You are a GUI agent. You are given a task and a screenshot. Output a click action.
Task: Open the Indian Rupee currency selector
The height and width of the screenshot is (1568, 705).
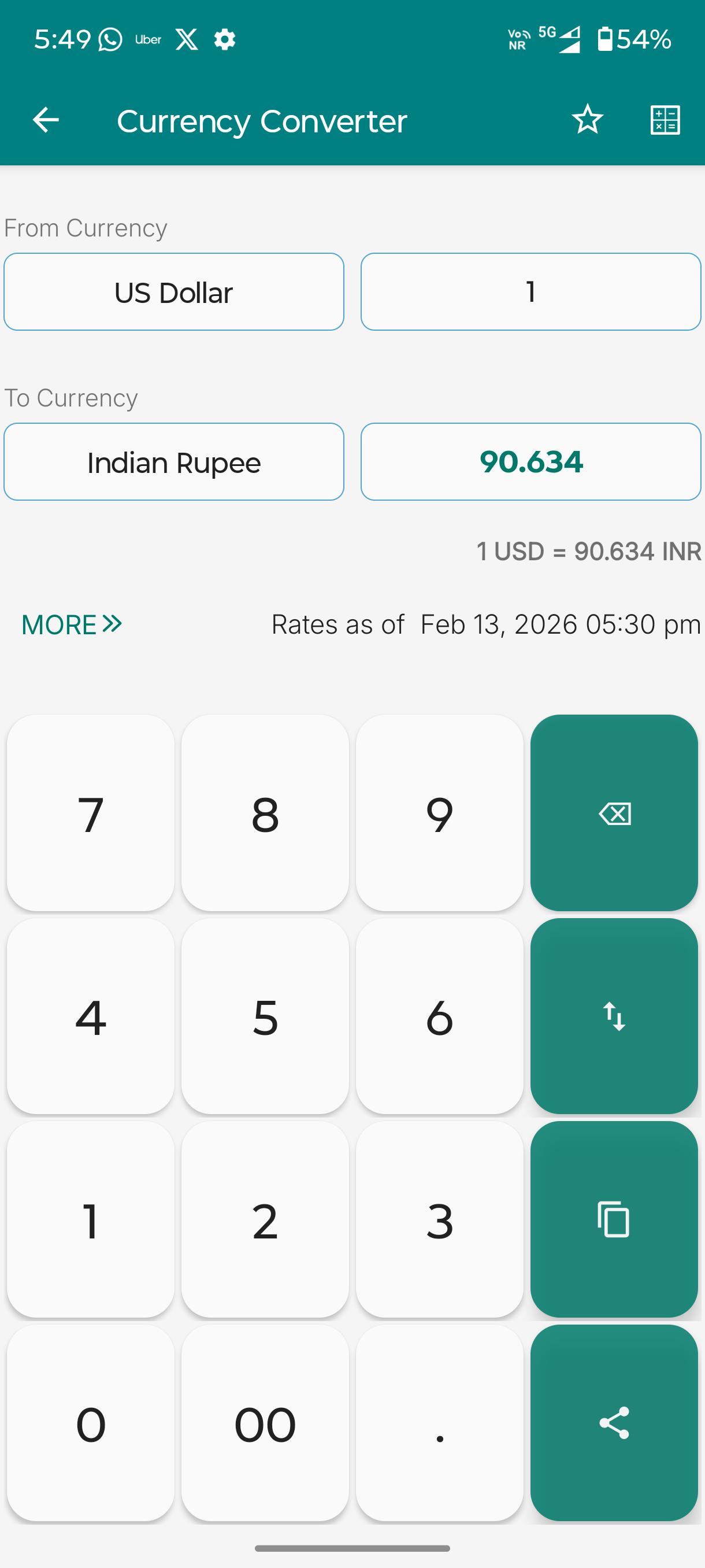[x=174, y=461]
